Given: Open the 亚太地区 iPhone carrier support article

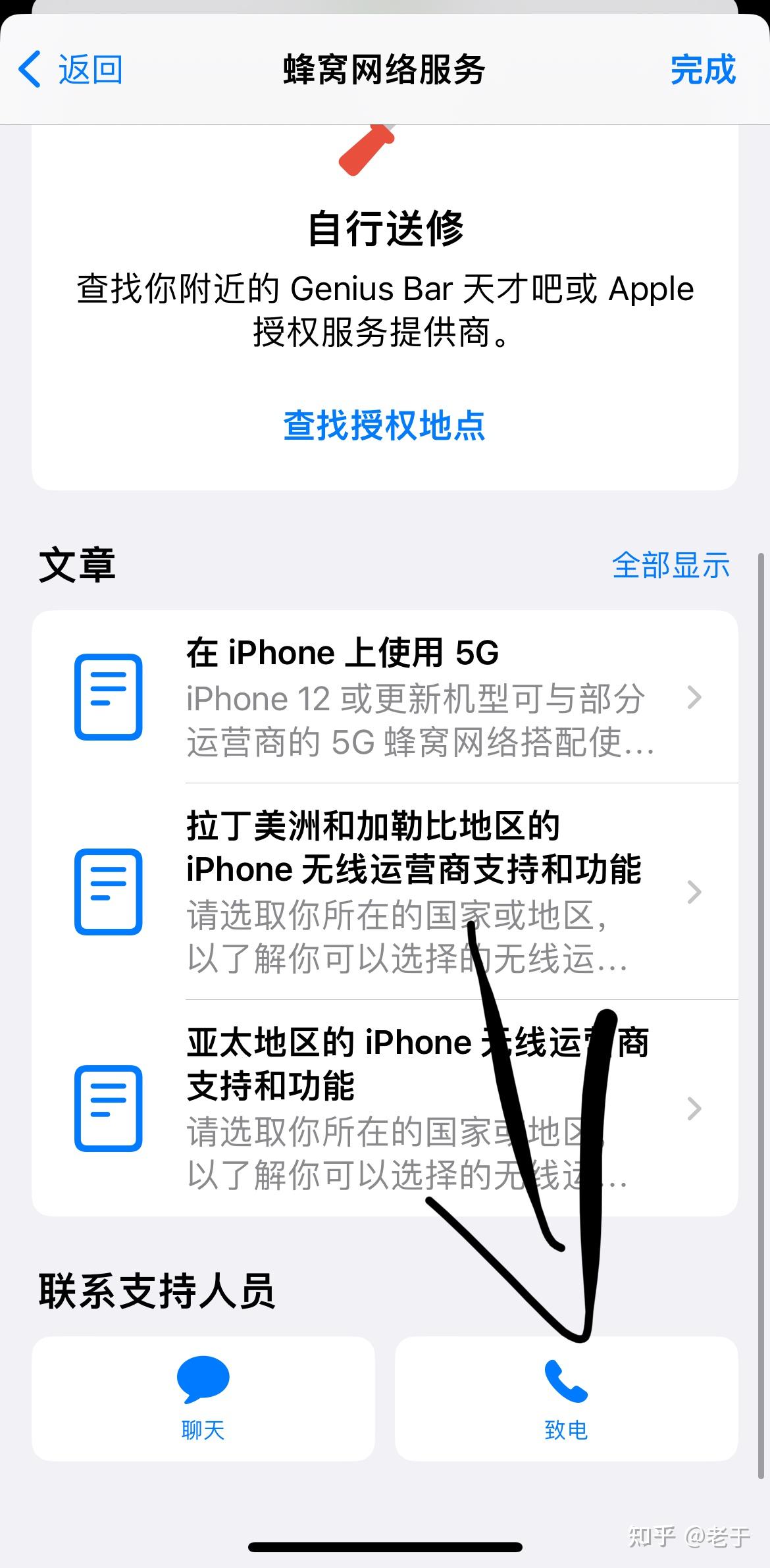Looking at the screenshot, I should click(384, 1108).
